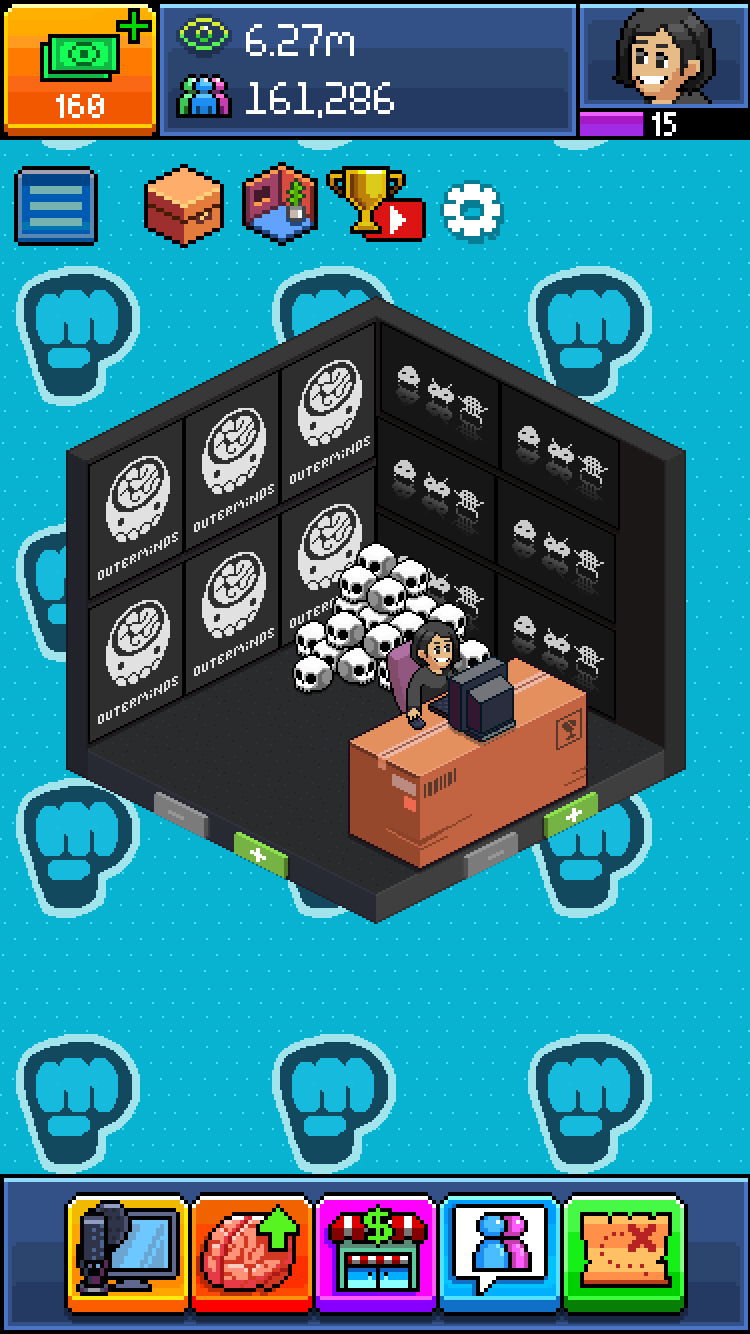The image size is (750, 1334).
Task: Tap the green plus slot on the floor's left edge
Action: click(x=260, y=854)
